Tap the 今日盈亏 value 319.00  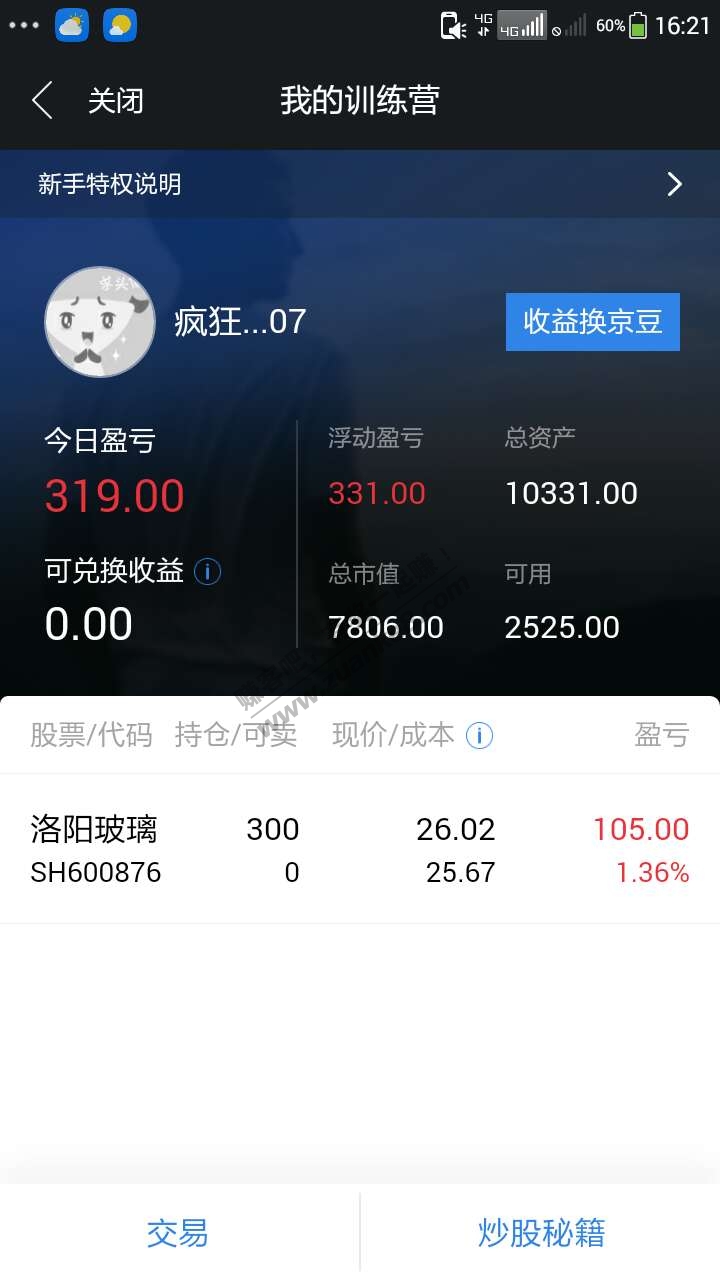pos(114,495)
